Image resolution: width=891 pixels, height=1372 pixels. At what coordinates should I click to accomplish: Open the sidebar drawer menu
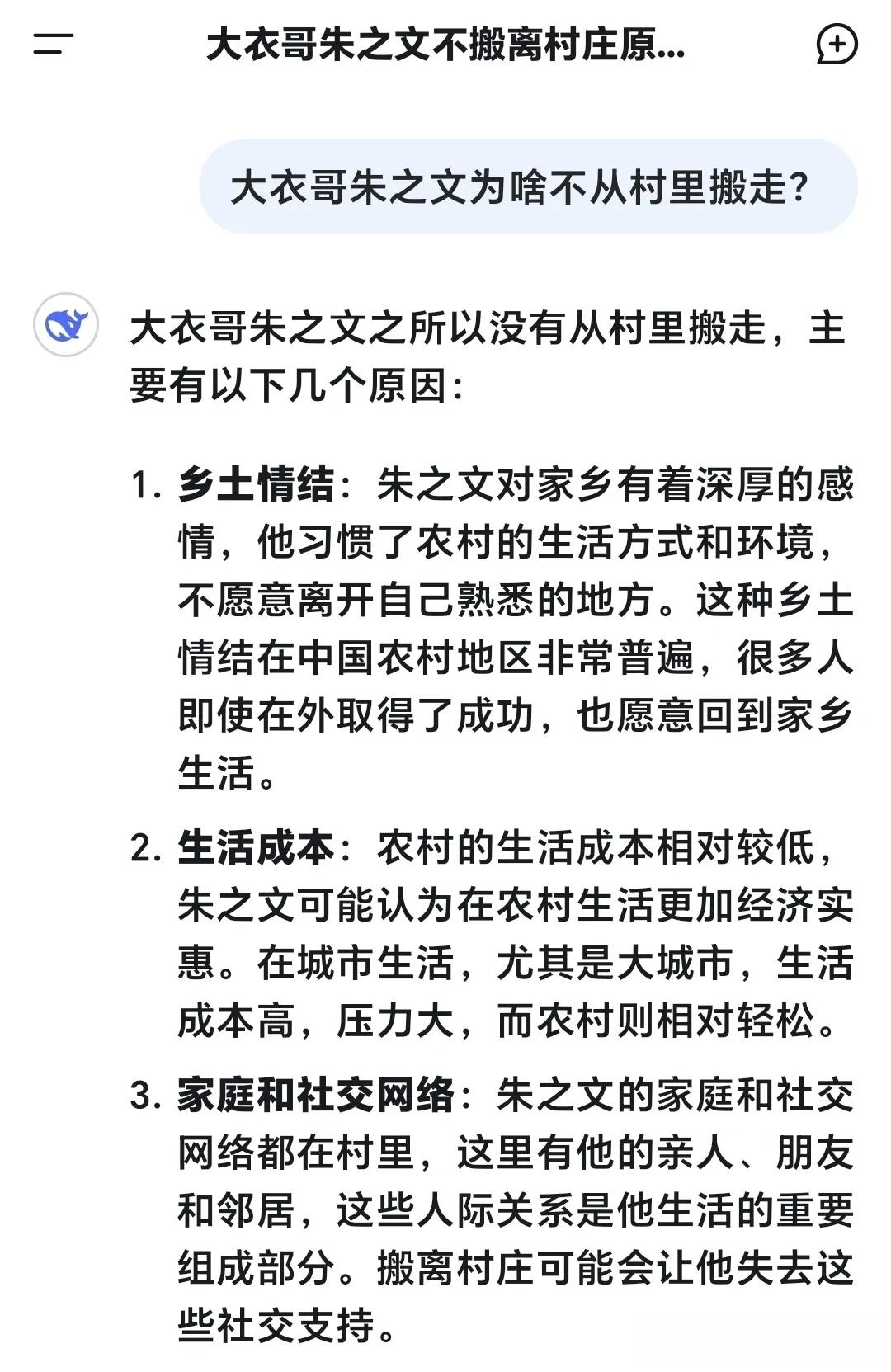point(53,44)
